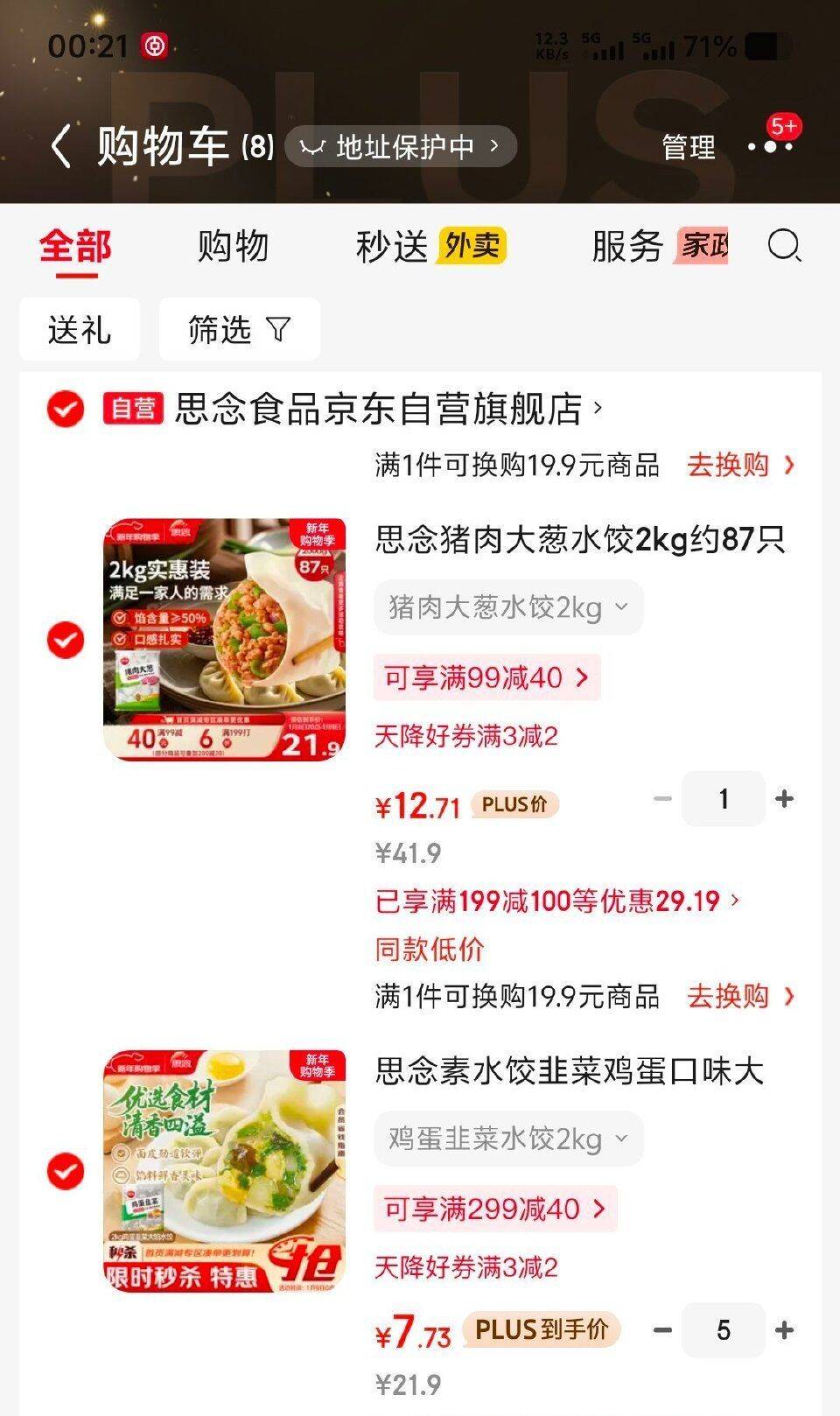Increase quantity of 猪肉大葱水饺
Screen dimensions: 840x1416
pyautogui.click(x=784, y=799)
